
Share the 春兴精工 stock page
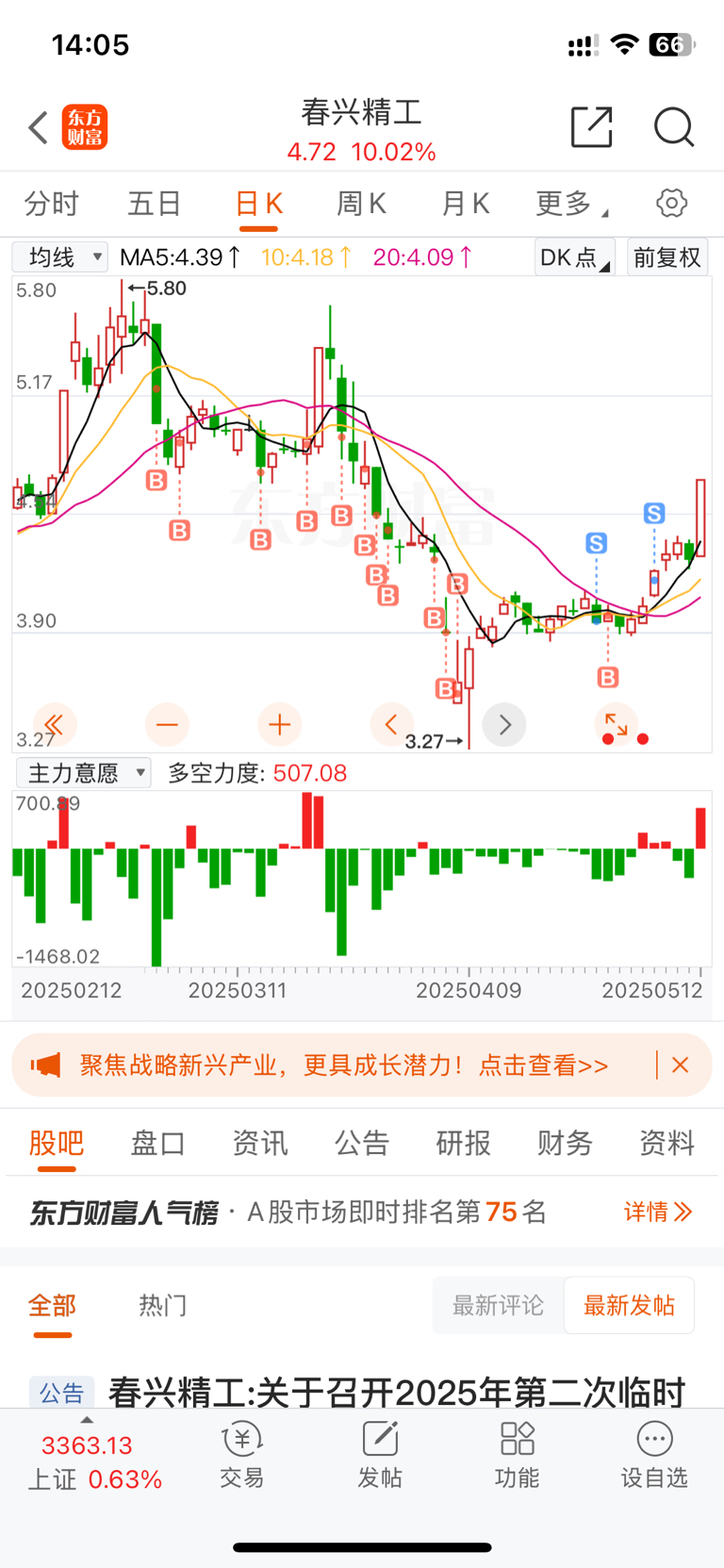592,127
